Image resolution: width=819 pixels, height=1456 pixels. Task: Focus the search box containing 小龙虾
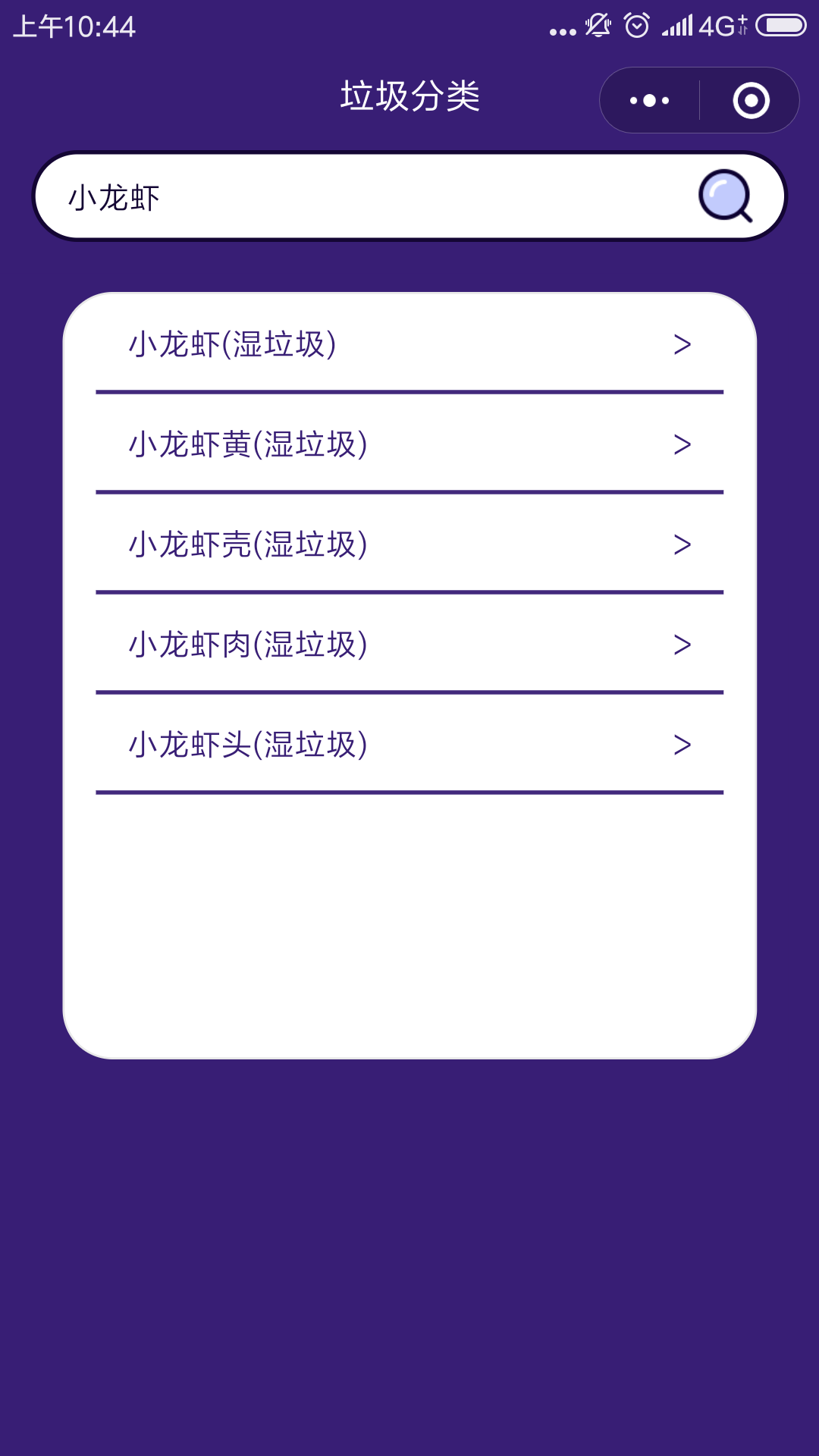pyautogui.click(x=409, y=196)
